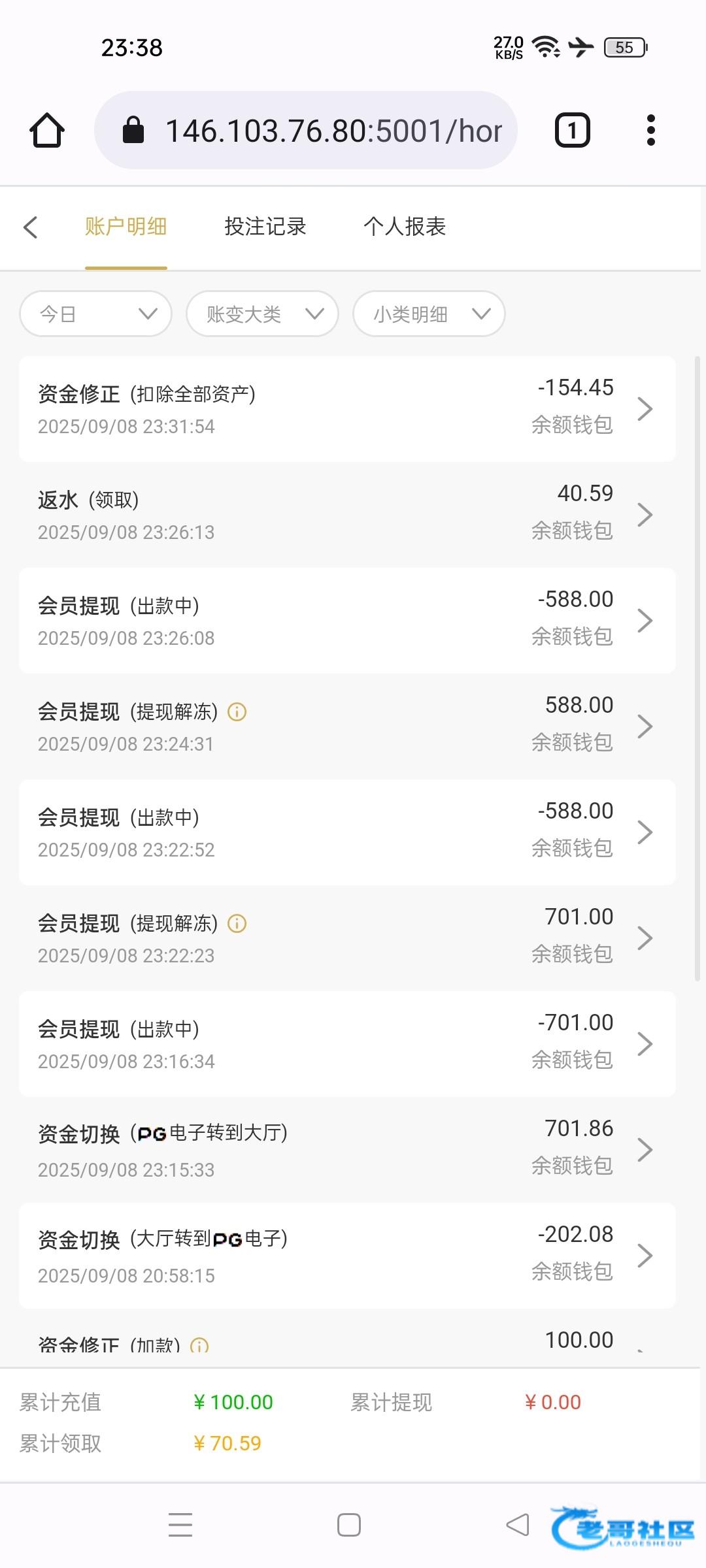Tap info icon beside 提现解冻 at 23:22:23
The image size is (706, 1568).
click(237, 923)
